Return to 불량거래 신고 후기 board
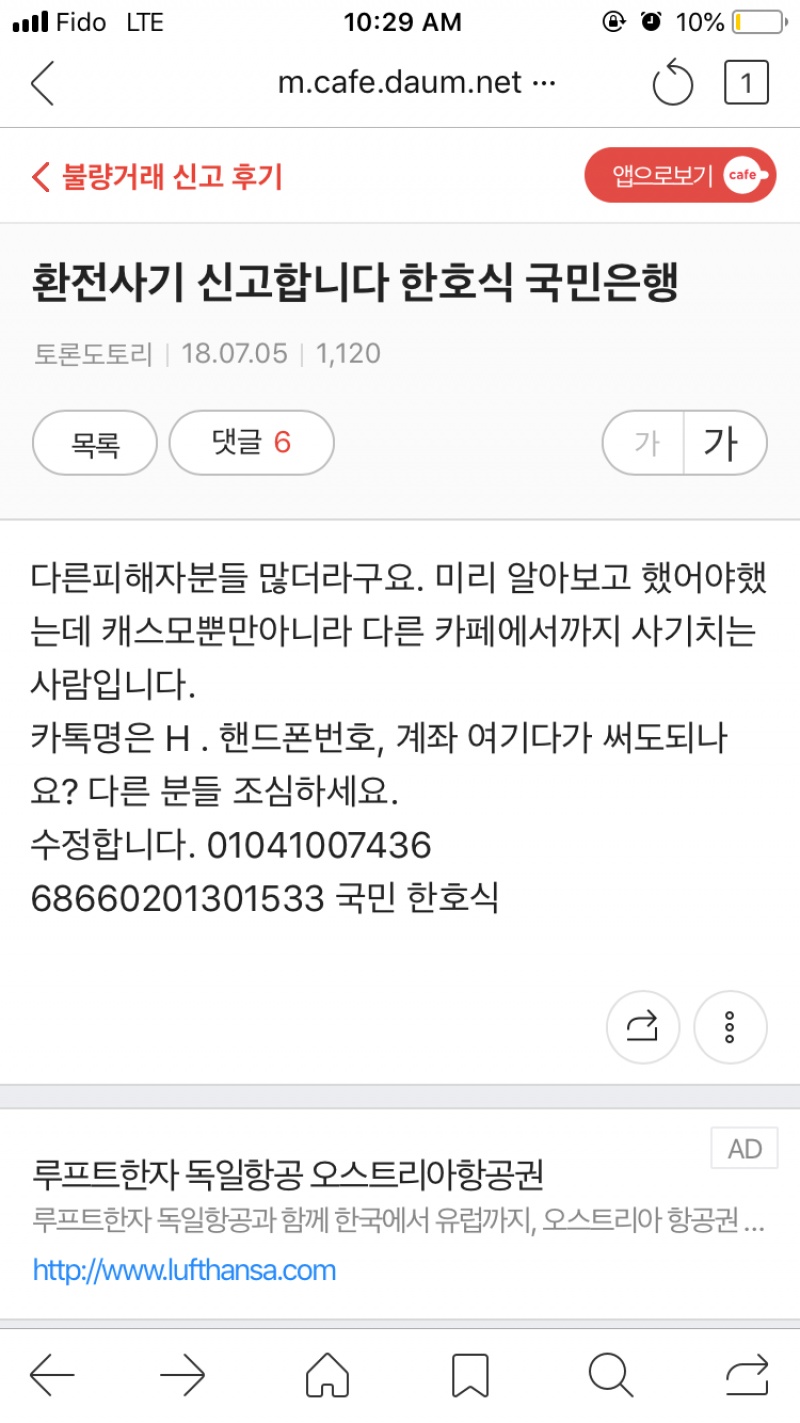Viewport: 800px width, 1423px height. click(158, 177)
